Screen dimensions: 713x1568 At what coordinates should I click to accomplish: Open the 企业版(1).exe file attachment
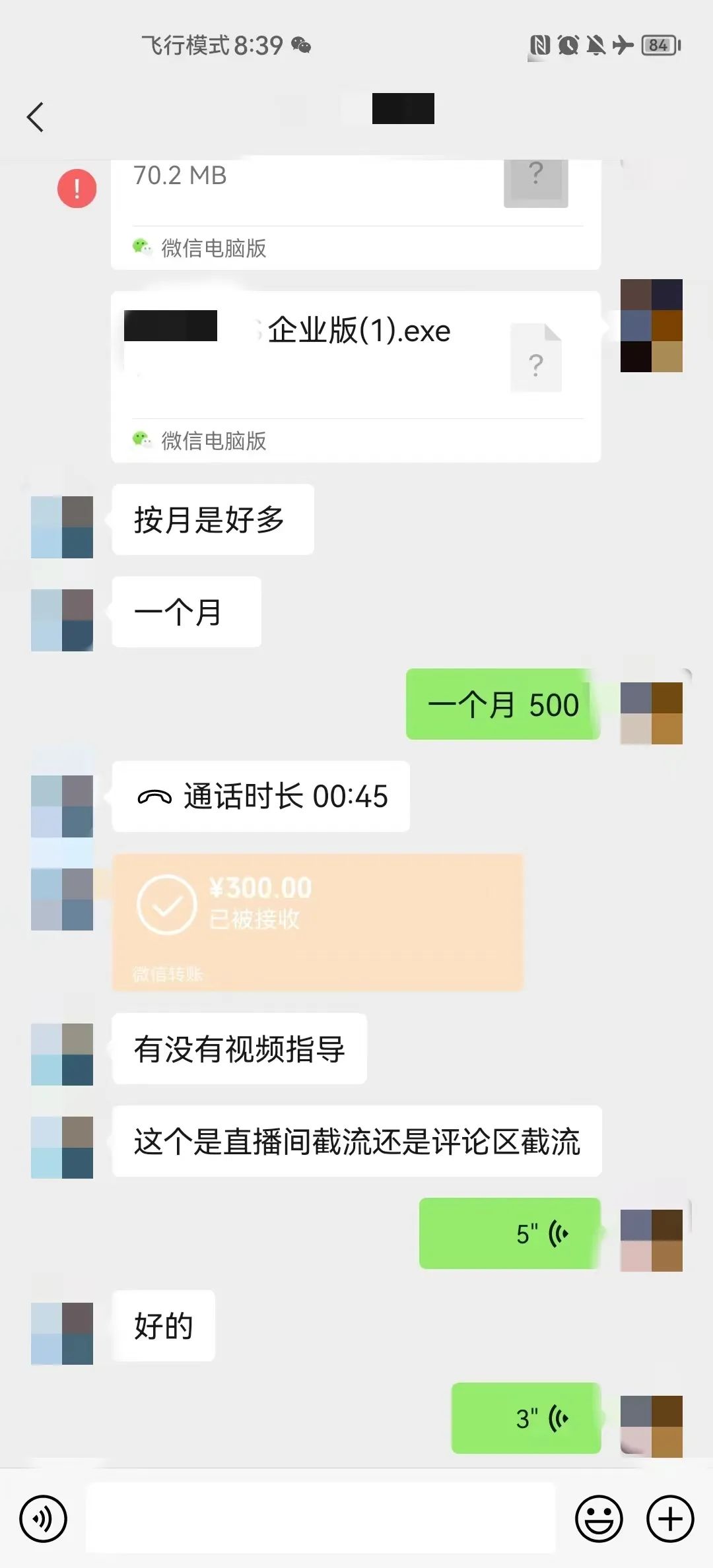pos(355,376)
